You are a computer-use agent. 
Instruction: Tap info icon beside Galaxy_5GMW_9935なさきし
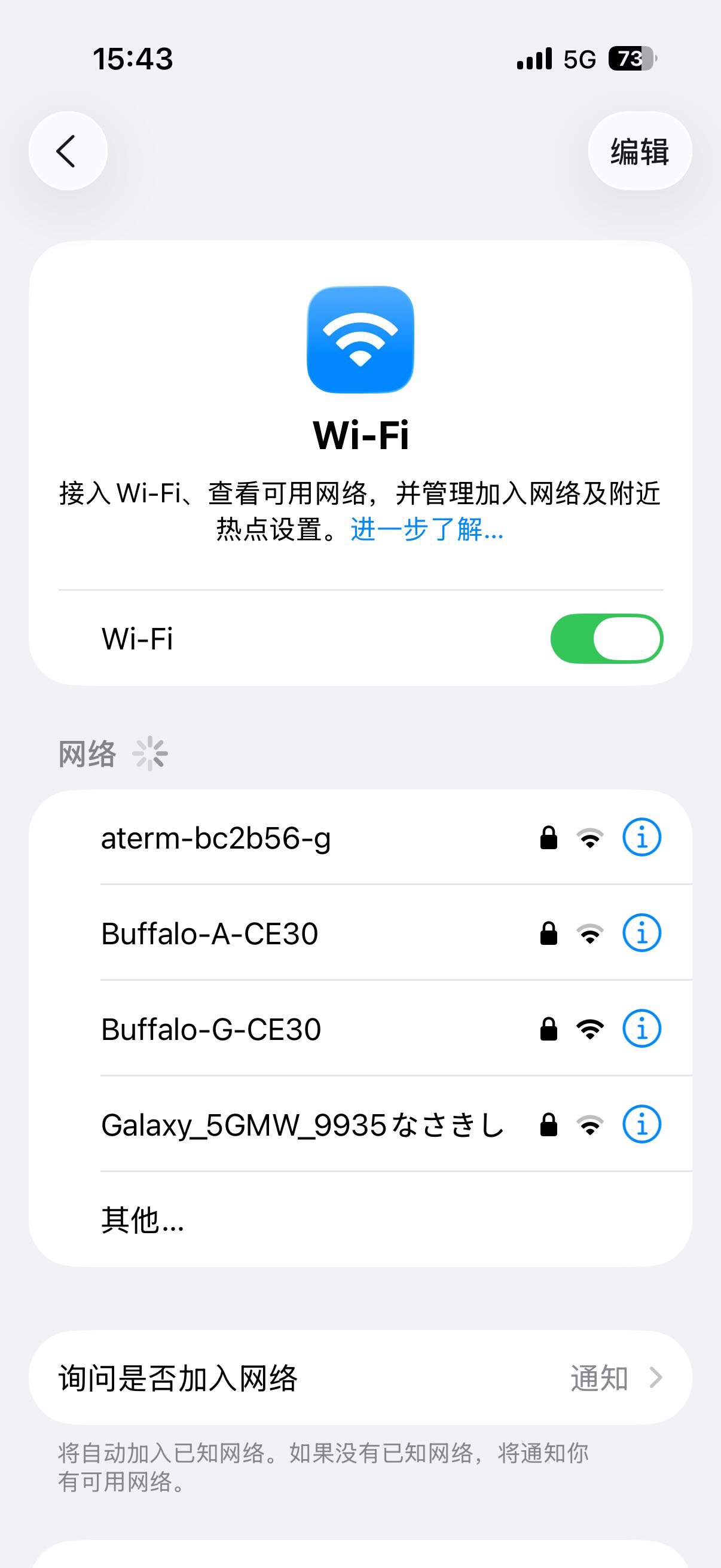tap(641, 1124)
